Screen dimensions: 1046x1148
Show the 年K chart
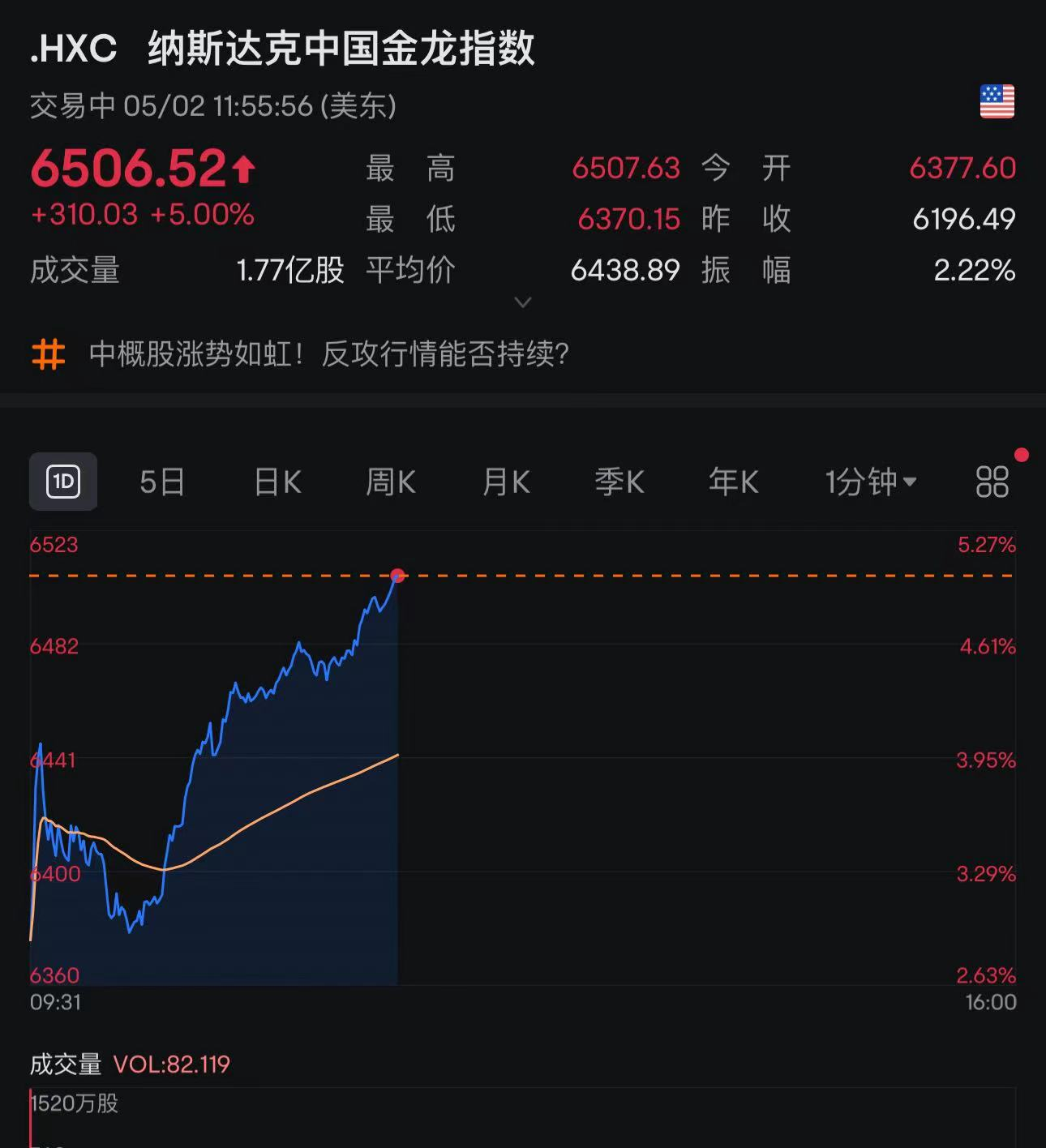733,482
